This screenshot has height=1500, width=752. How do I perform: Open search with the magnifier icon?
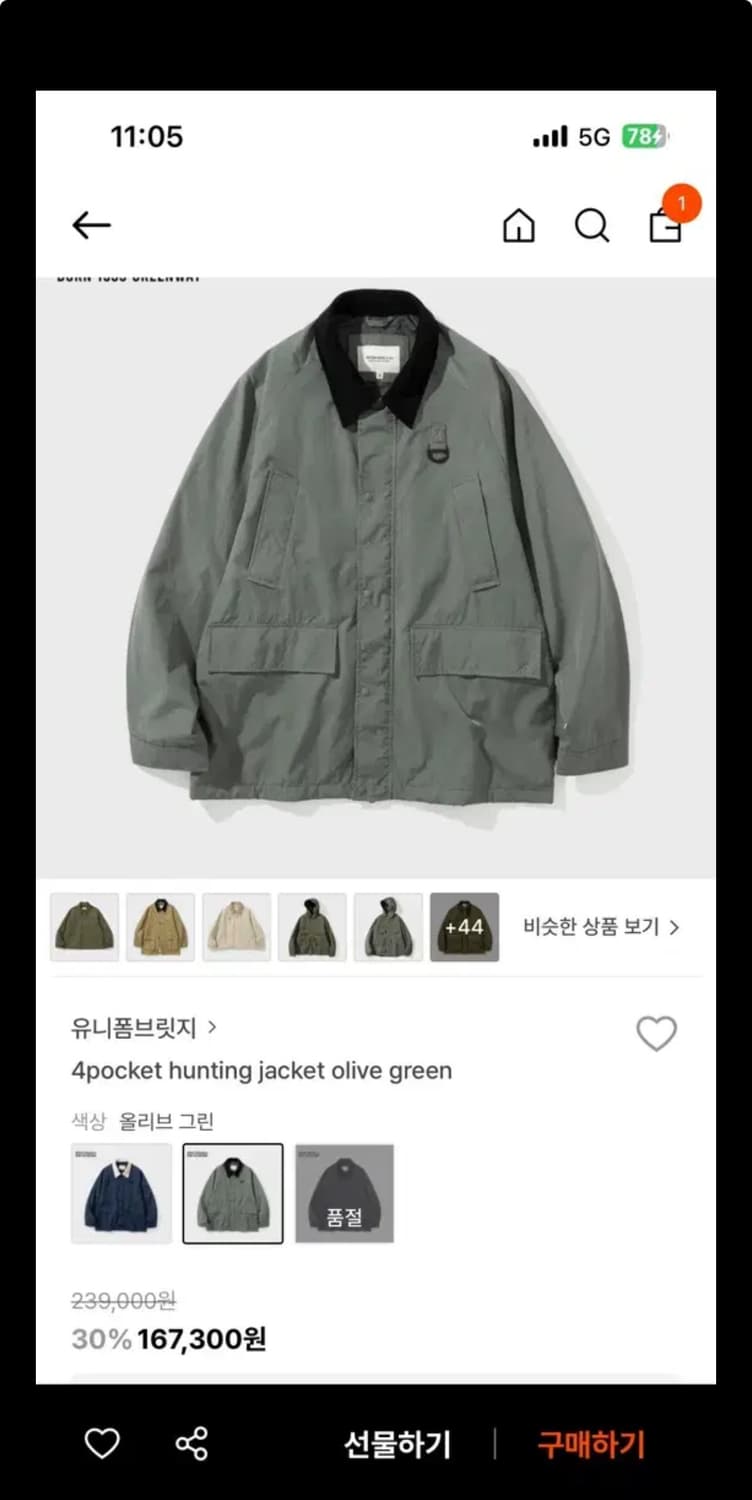tap(591, 226)
